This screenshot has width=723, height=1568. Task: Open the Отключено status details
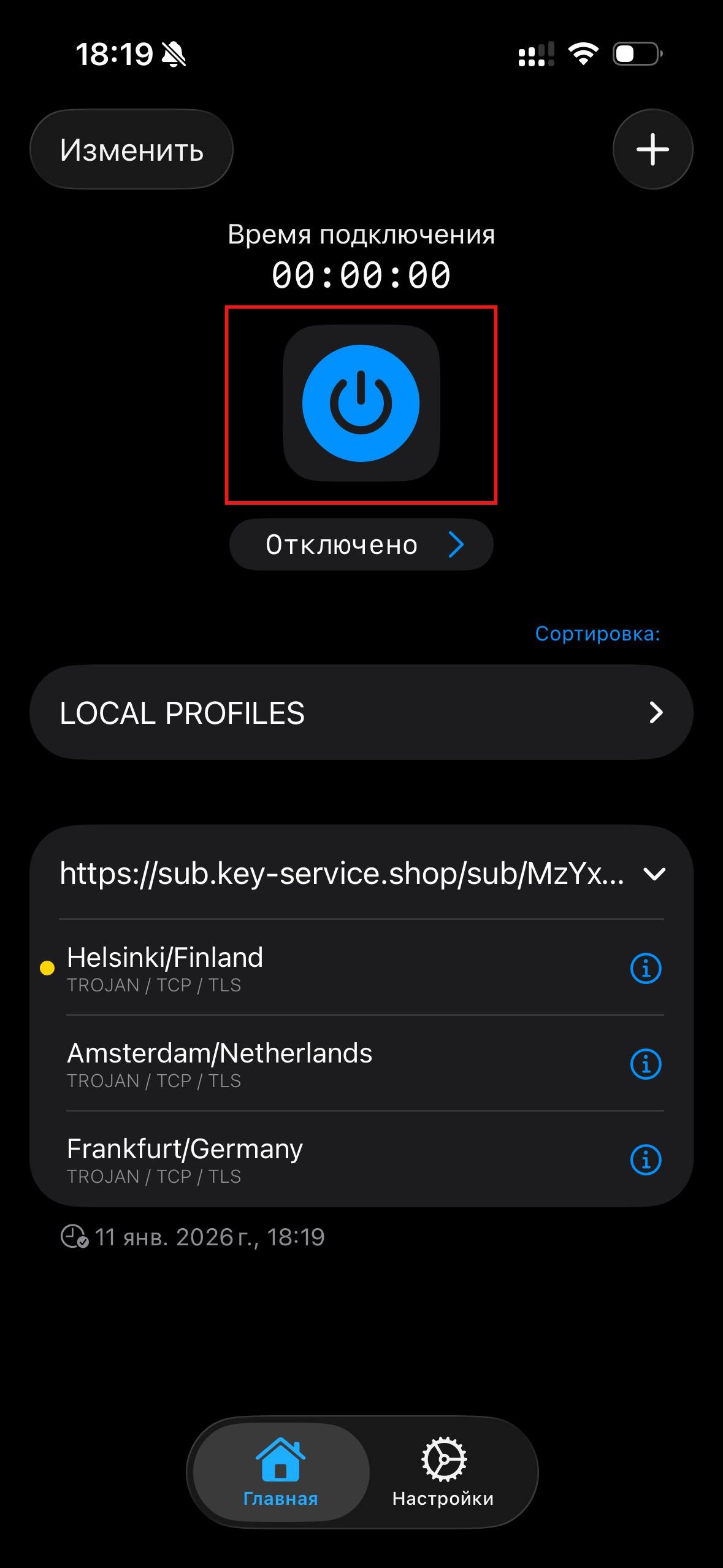coord(361,545)
